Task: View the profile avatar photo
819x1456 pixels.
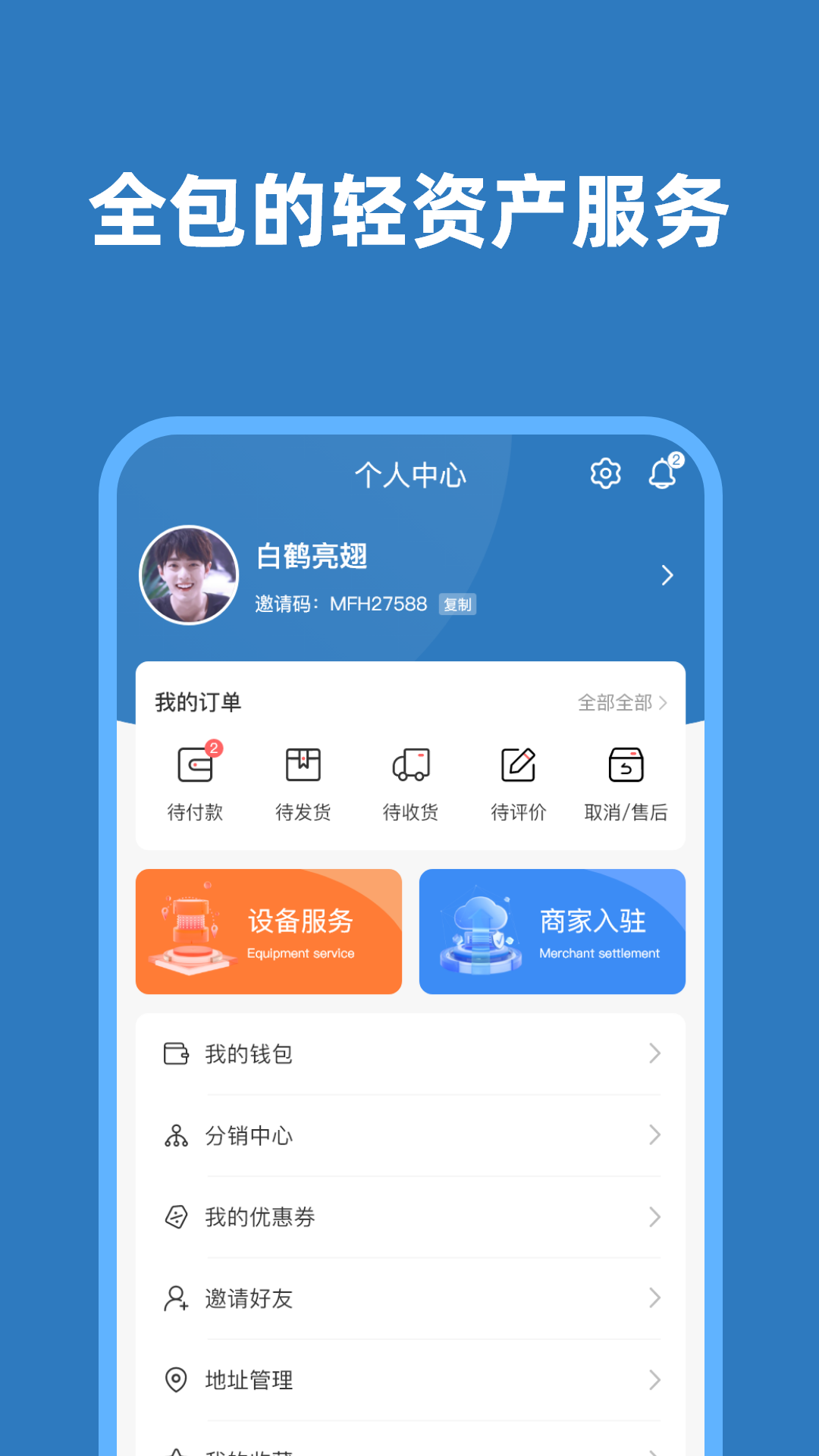Action: coord(188,576)
